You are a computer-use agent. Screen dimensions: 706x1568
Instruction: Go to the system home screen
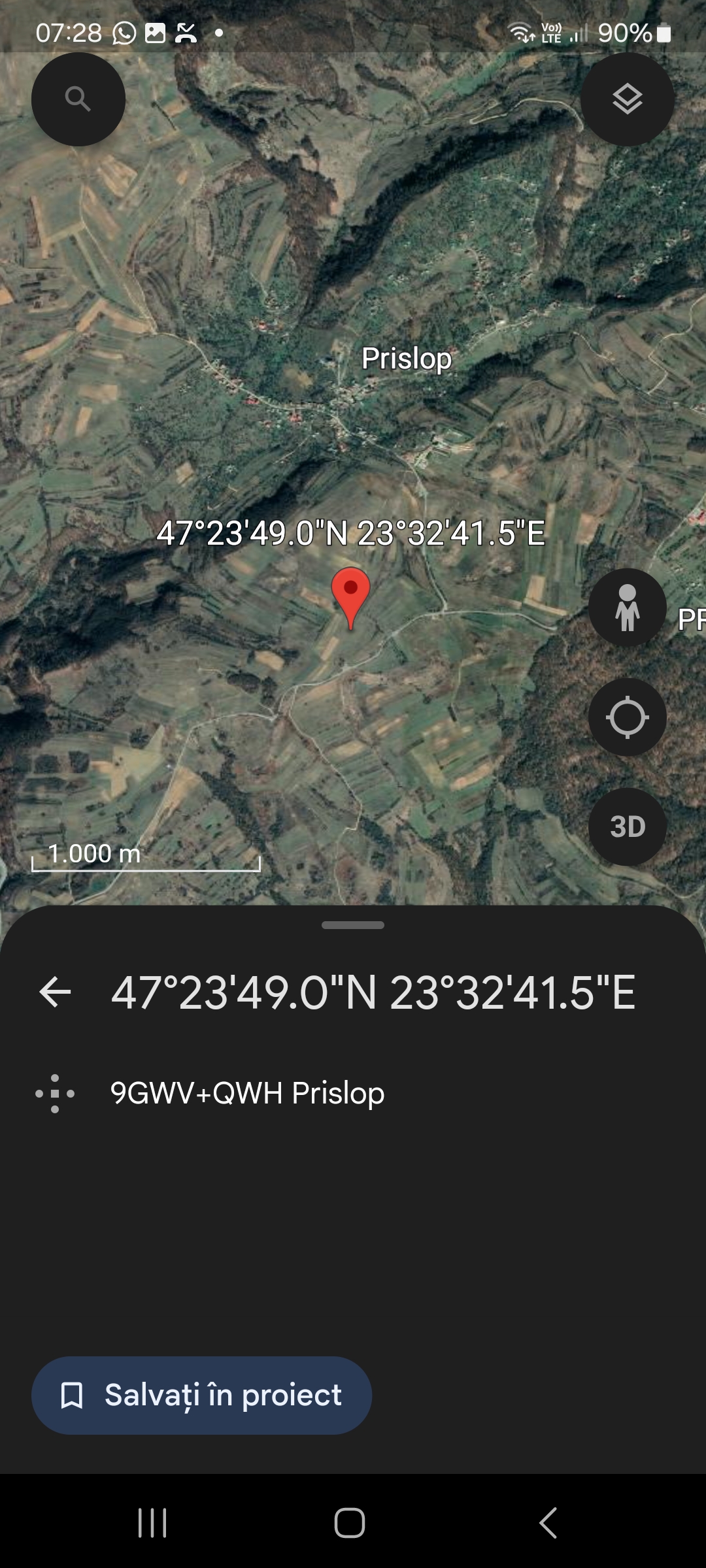tap(350, 1523)
